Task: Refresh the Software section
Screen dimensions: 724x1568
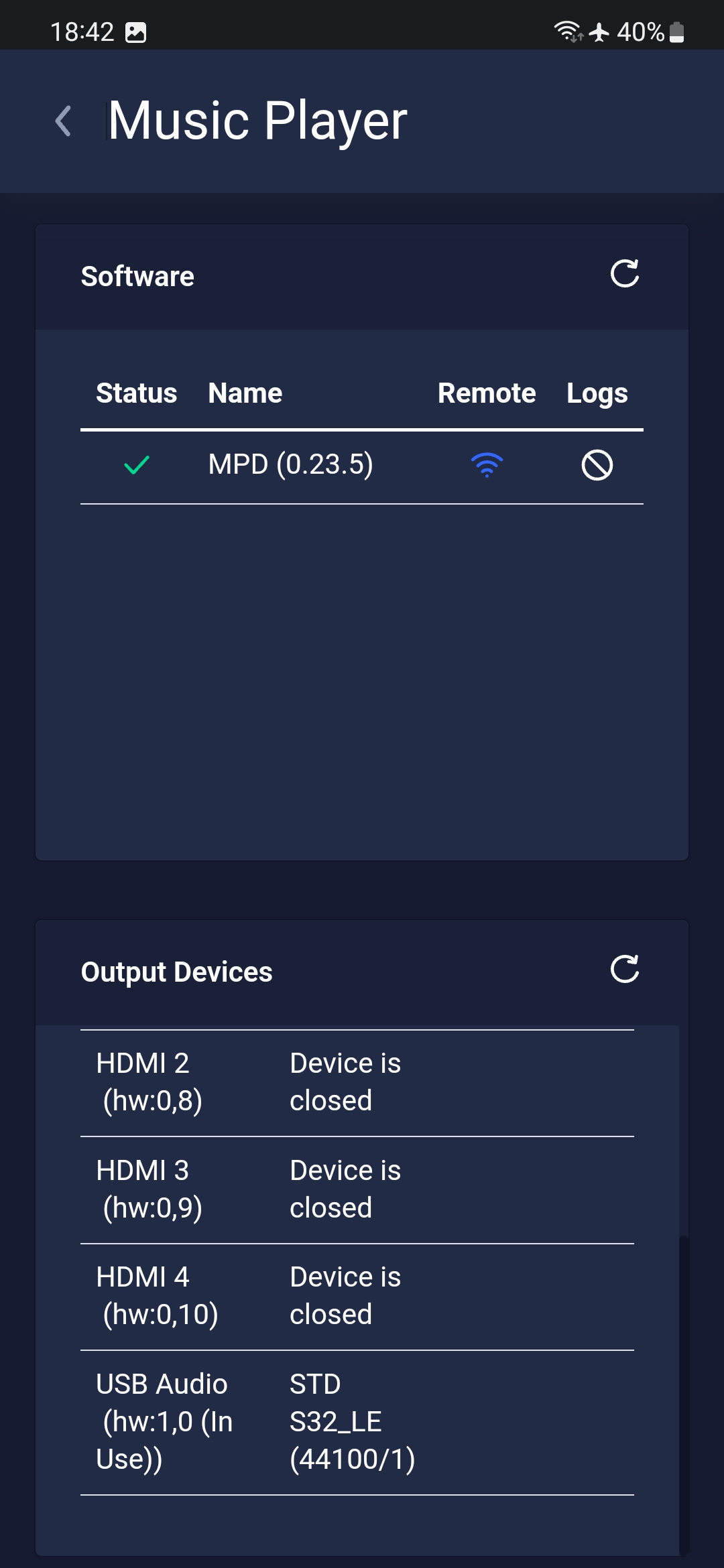Action: pos(624,273)
